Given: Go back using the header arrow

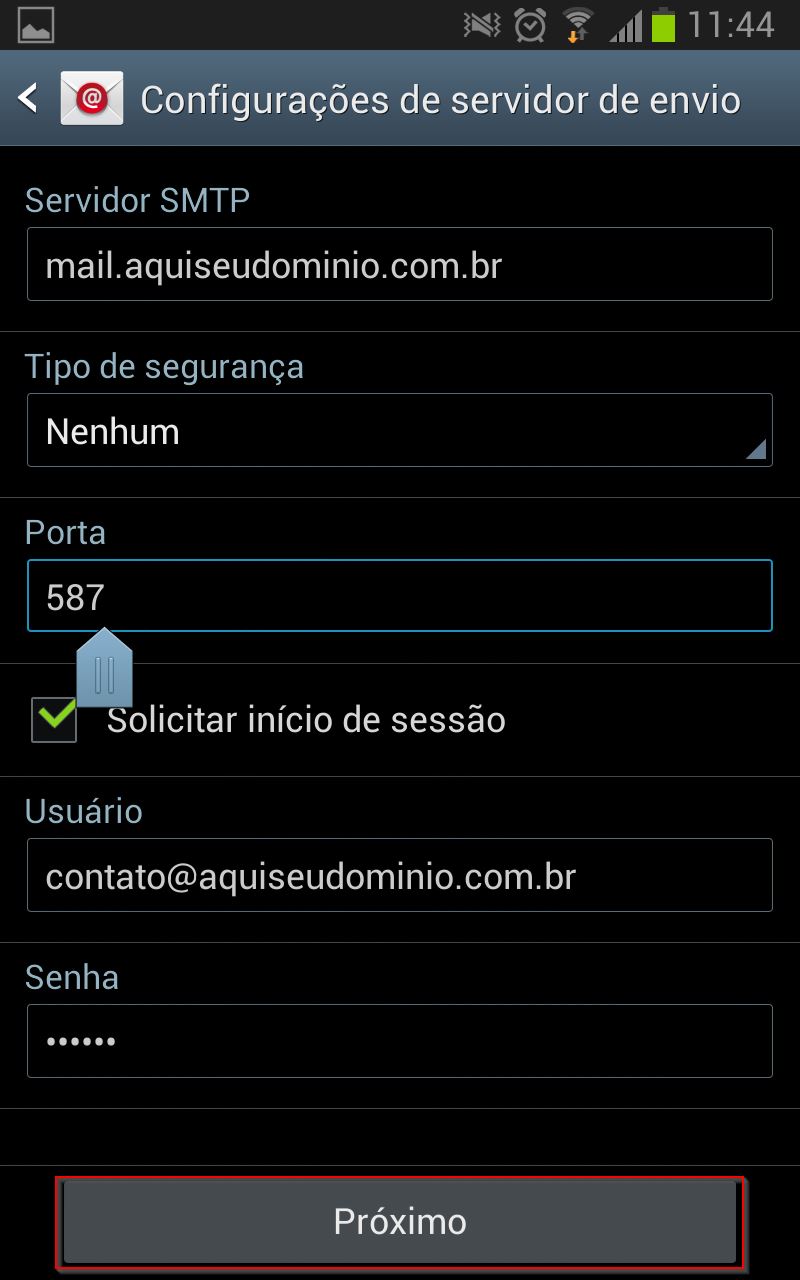Looking at the screenshot, I should coord(29,98).
